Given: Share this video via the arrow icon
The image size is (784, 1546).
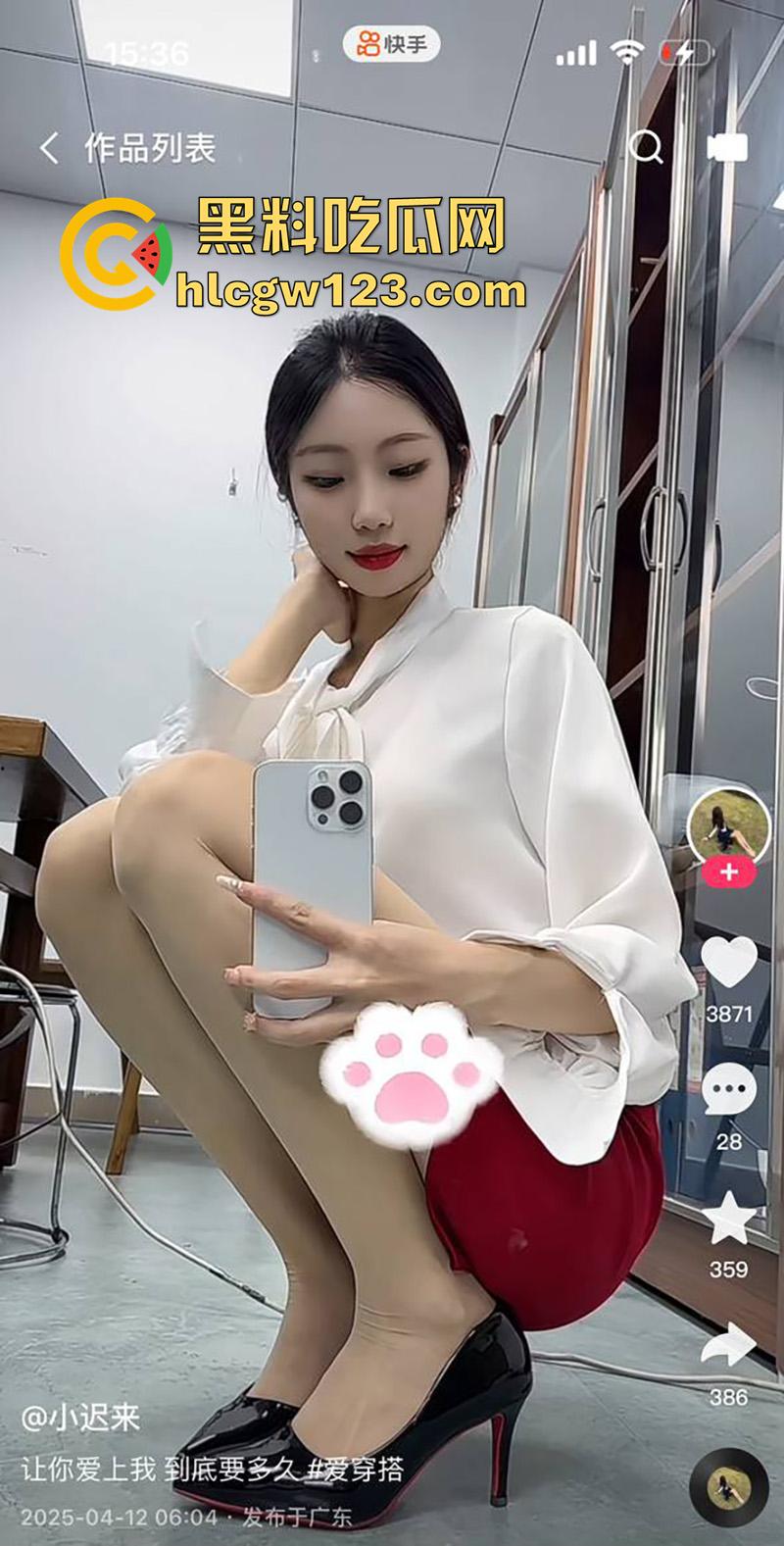Looking at the screenshot, I should coord(729,1348).
